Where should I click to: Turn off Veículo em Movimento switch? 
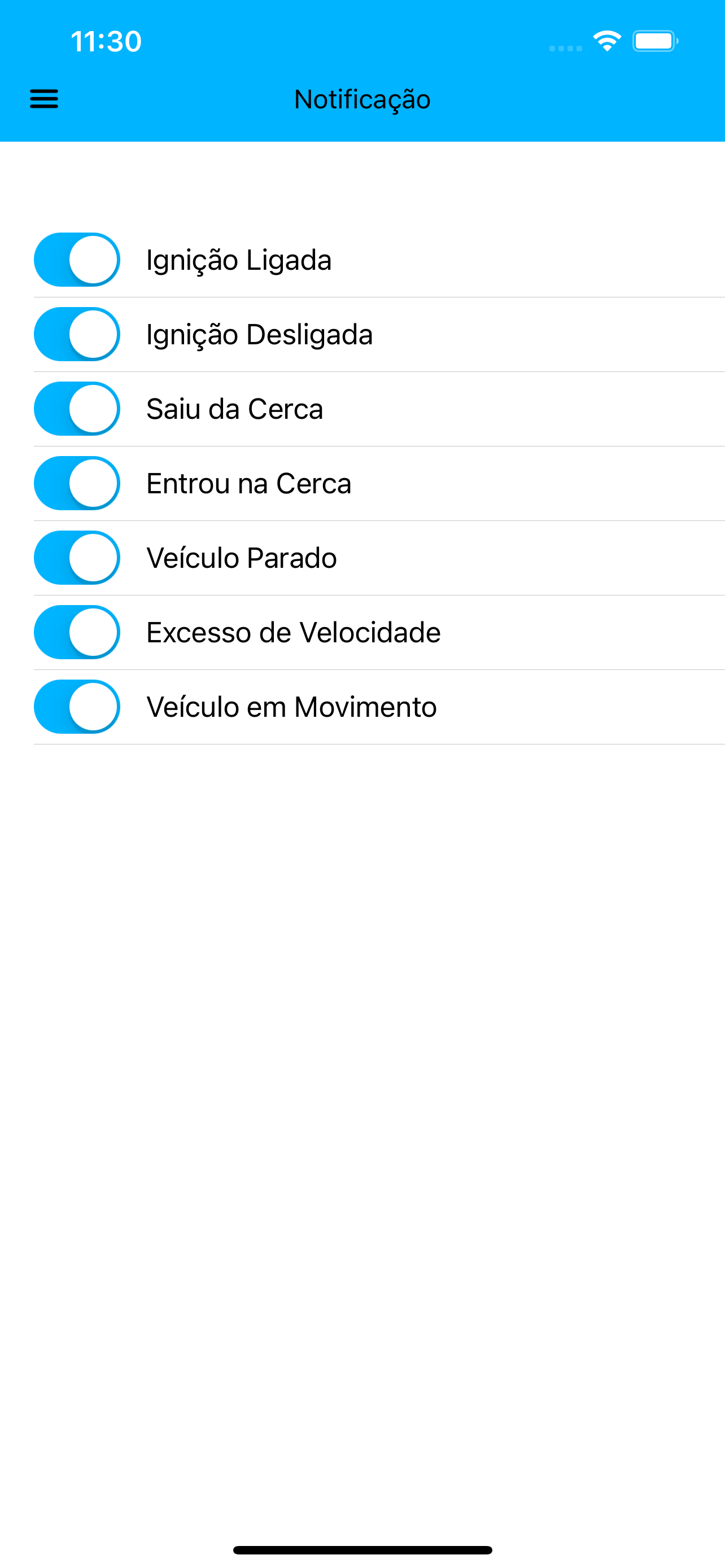[x=77, y=707]
